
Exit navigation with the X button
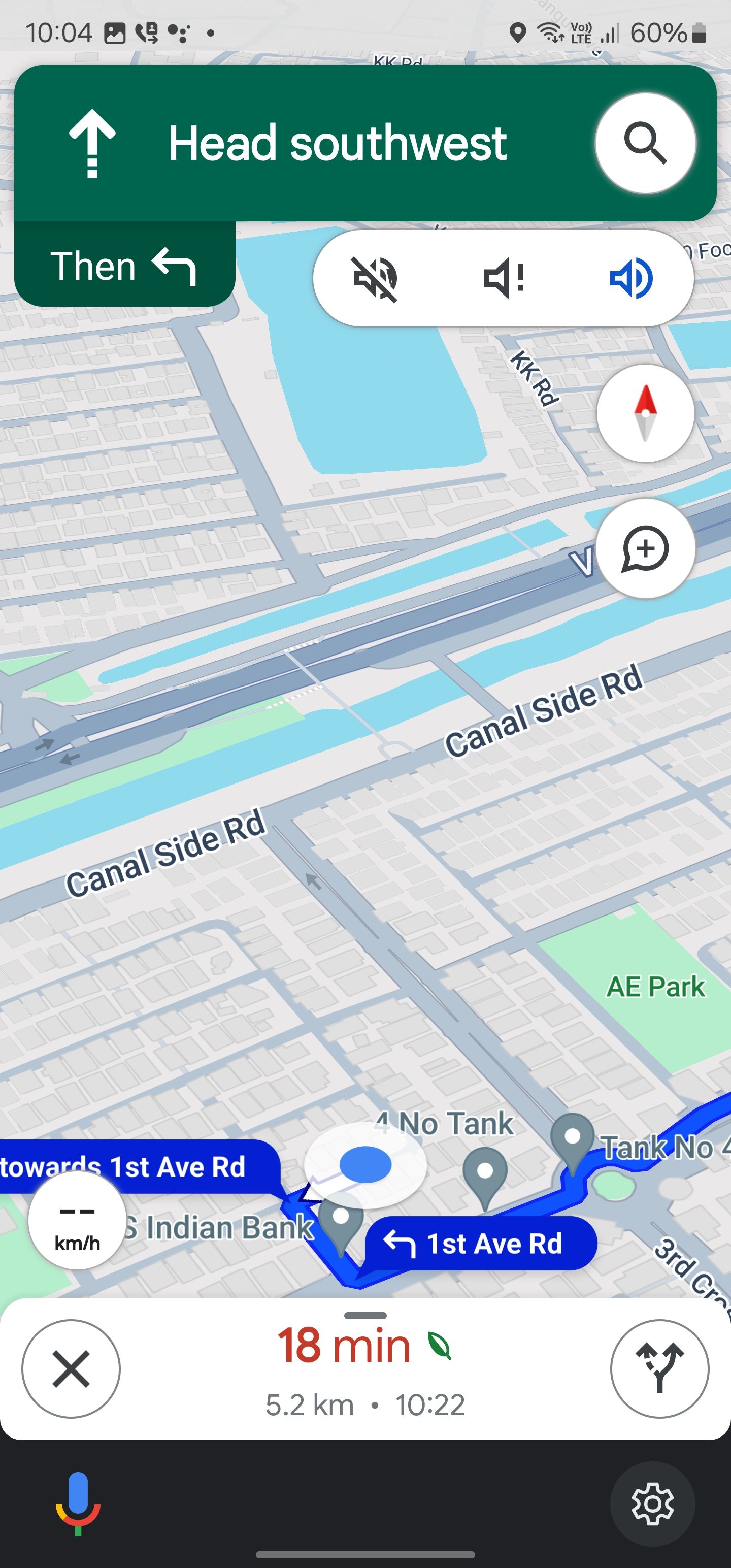pos(71,1369)
